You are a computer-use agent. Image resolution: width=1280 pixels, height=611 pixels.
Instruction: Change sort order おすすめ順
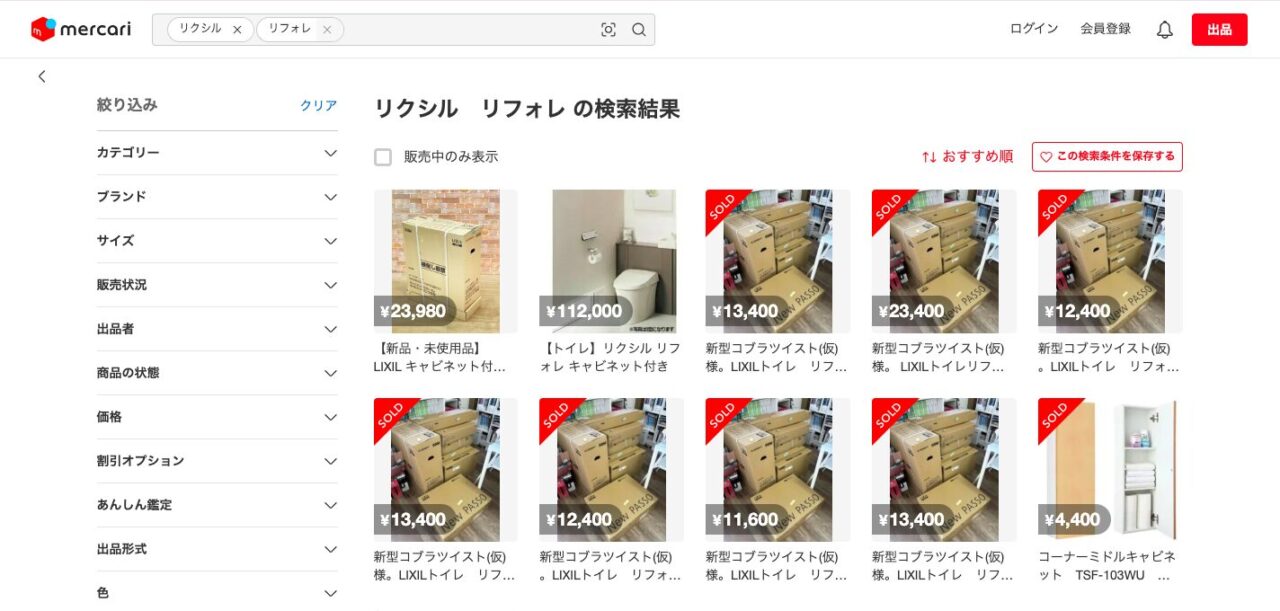[x=967, y=157]
